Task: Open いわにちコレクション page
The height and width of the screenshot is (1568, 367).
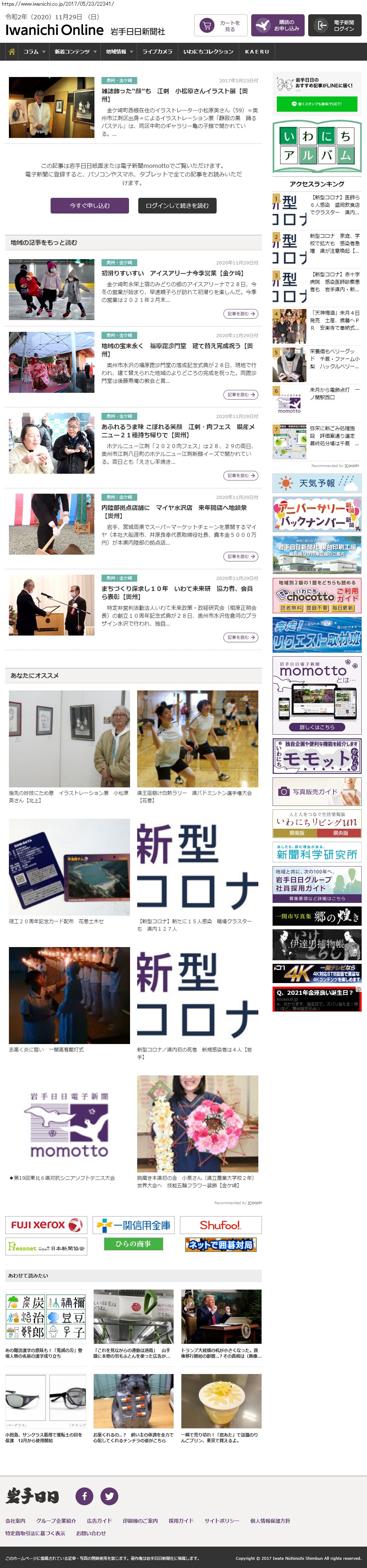Action: tap(208, 52)
